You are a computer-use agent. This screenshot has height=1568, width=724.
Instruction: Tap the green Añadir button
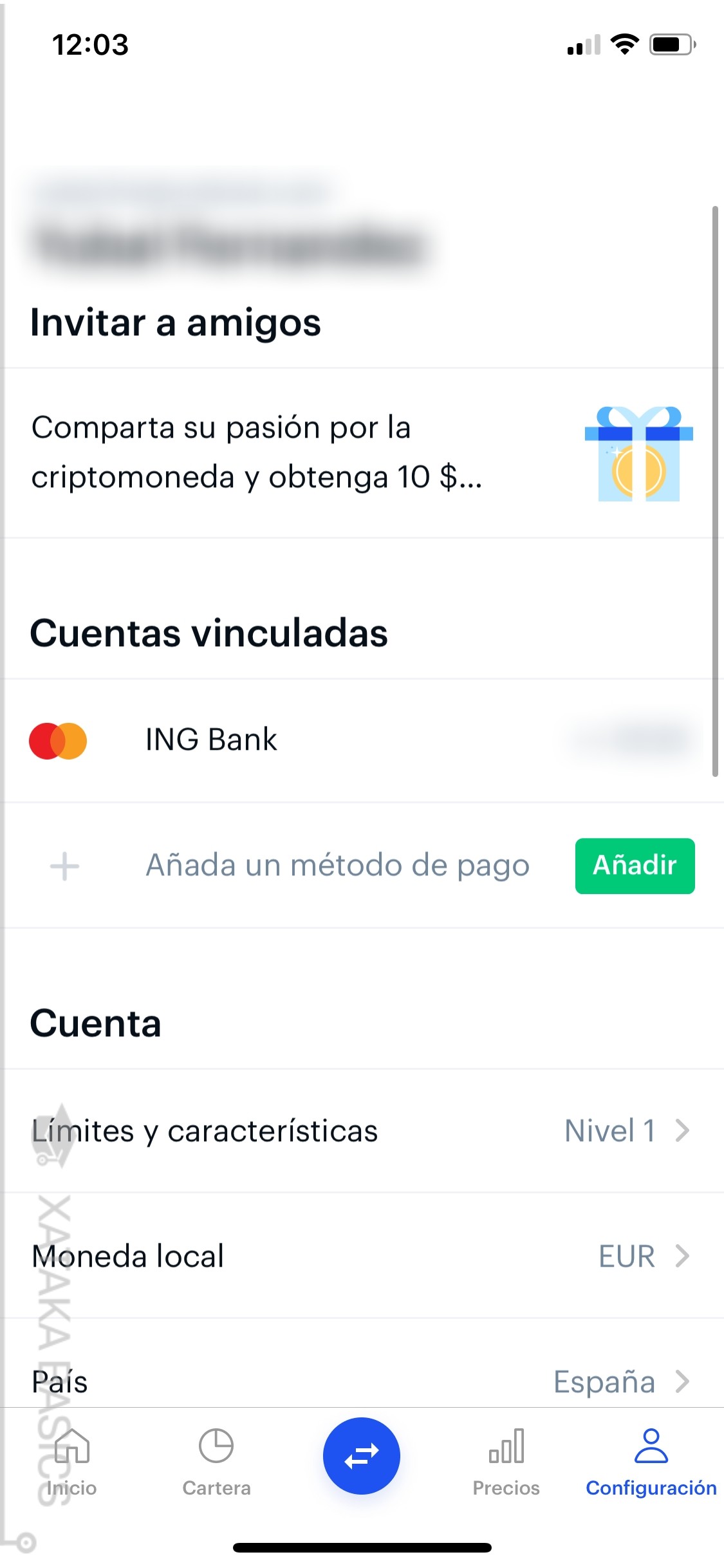[x=635, y=866]
